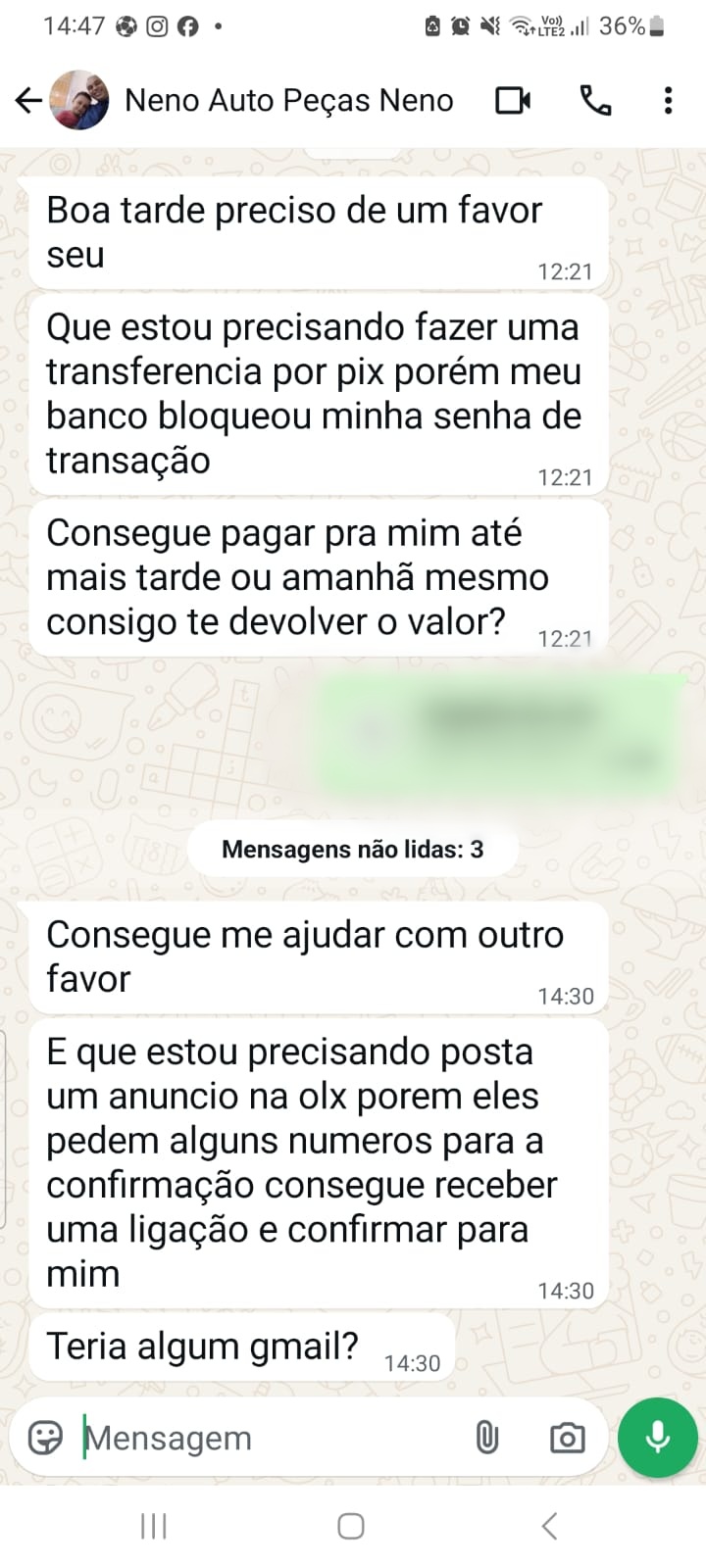Attach a file with the paperclip
The image size is (706, 1568).
tap(487, 1438)
